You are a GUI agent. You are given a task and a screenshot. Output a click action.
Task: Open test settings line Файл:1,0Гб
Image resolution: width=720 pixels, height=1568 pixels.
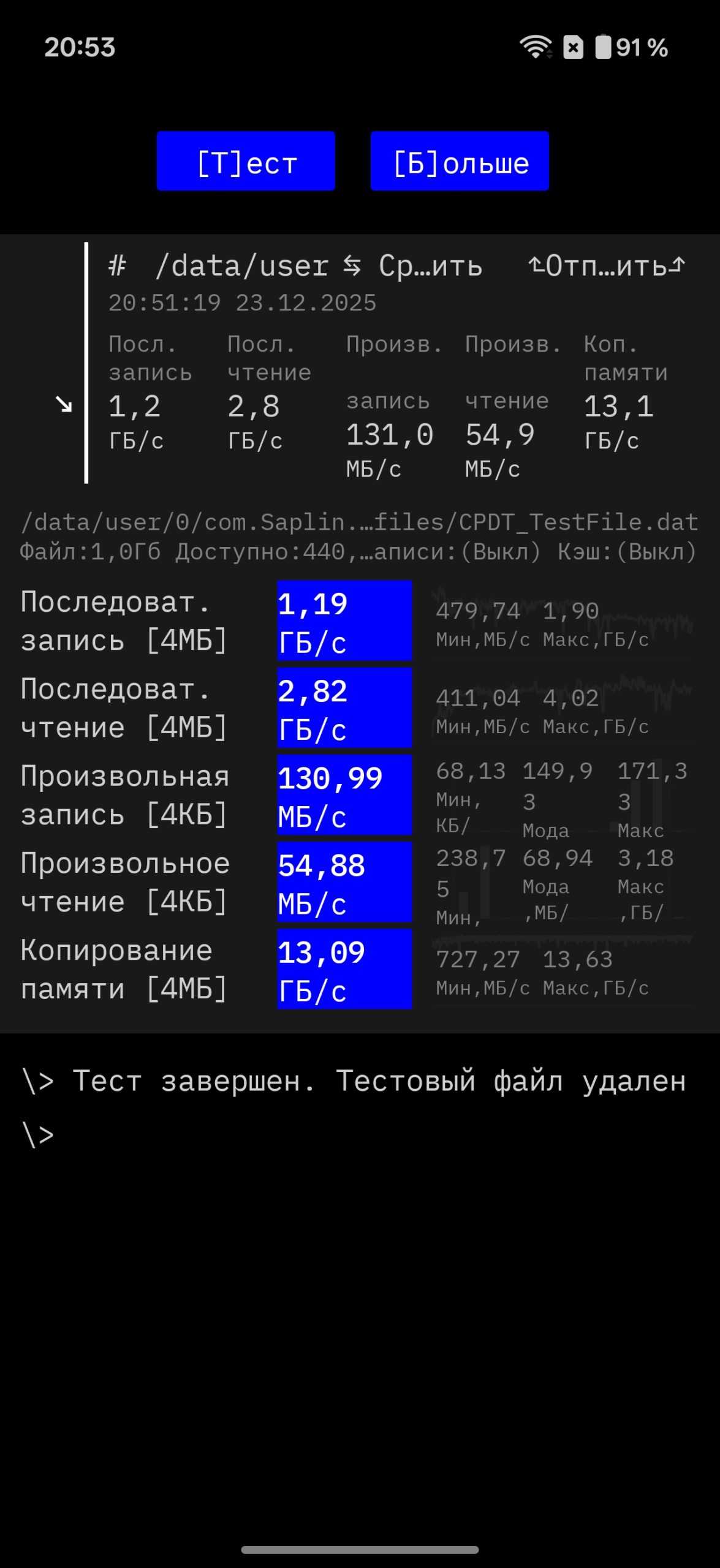click(359, 552)
